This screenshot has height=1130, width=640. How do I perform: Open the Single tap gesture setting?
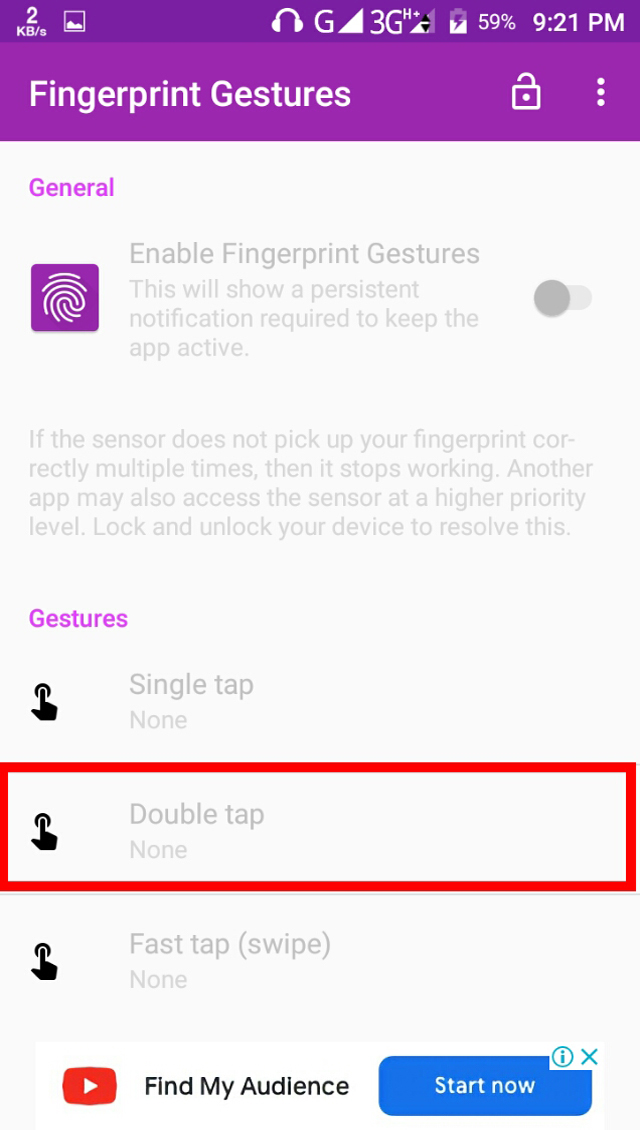coord(320,700)
